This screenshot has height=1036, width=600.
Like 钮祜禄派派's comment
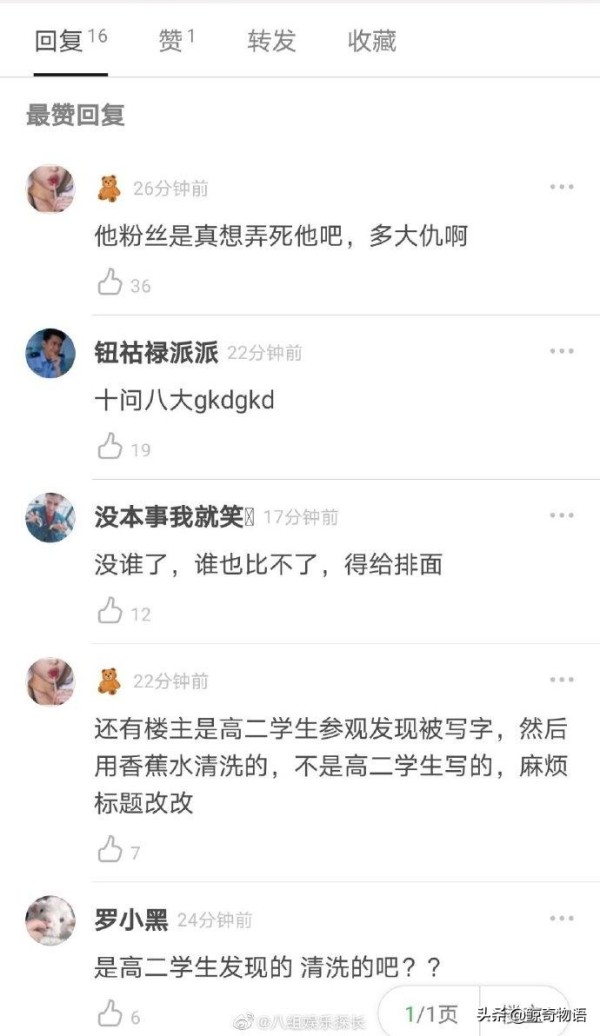click(110, 448)
